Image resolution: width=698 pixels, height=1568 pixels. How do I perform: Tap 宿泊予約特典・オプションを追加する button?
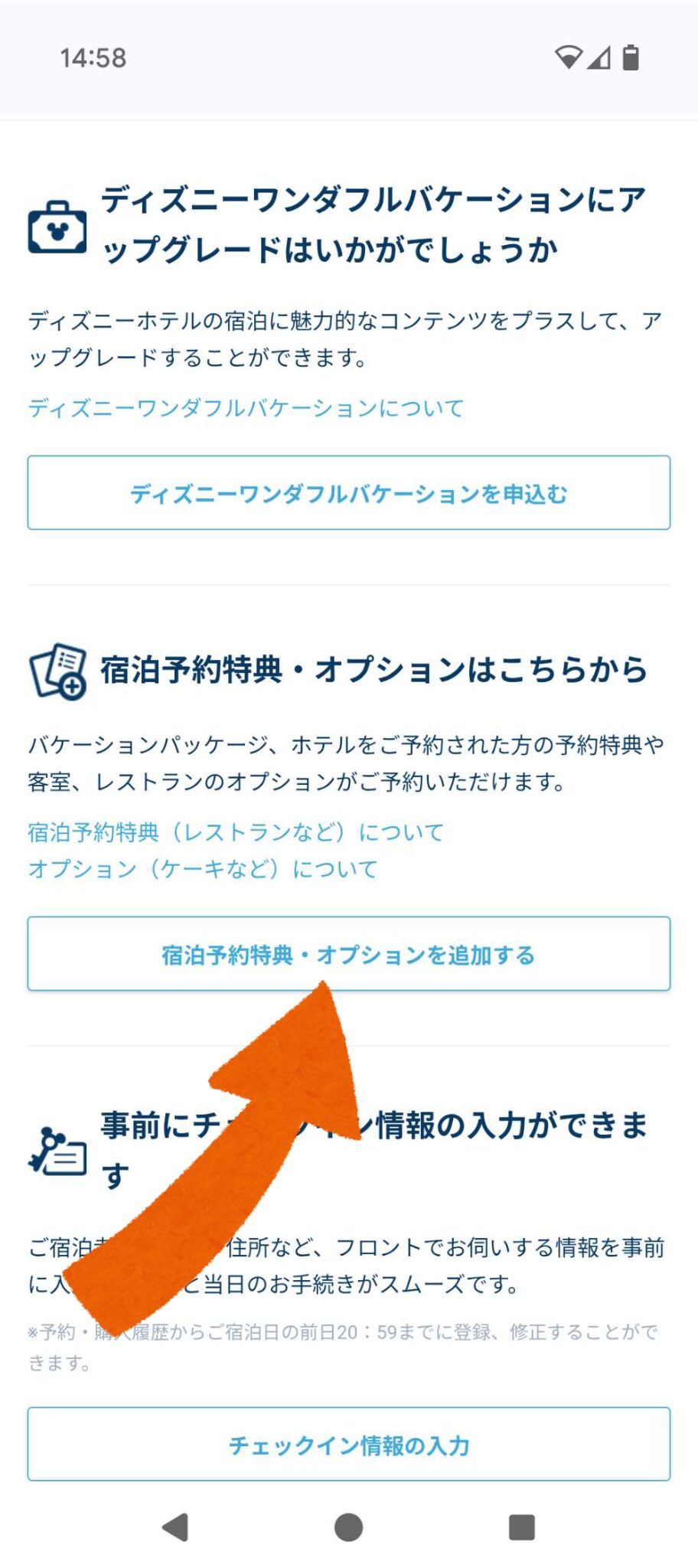pyautogui.click(x=349, y=954)
